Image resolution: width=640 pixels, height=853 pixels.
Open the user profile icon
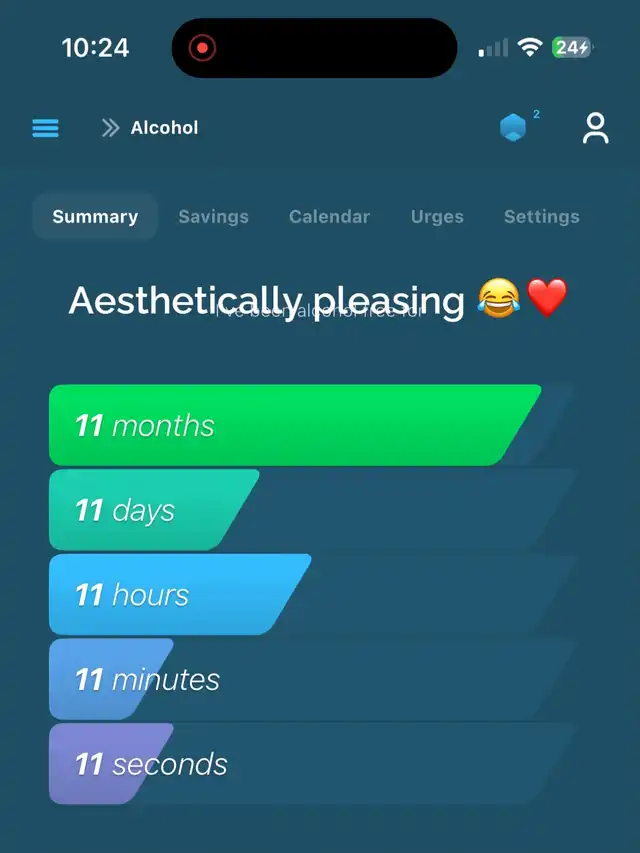(595, 128)
